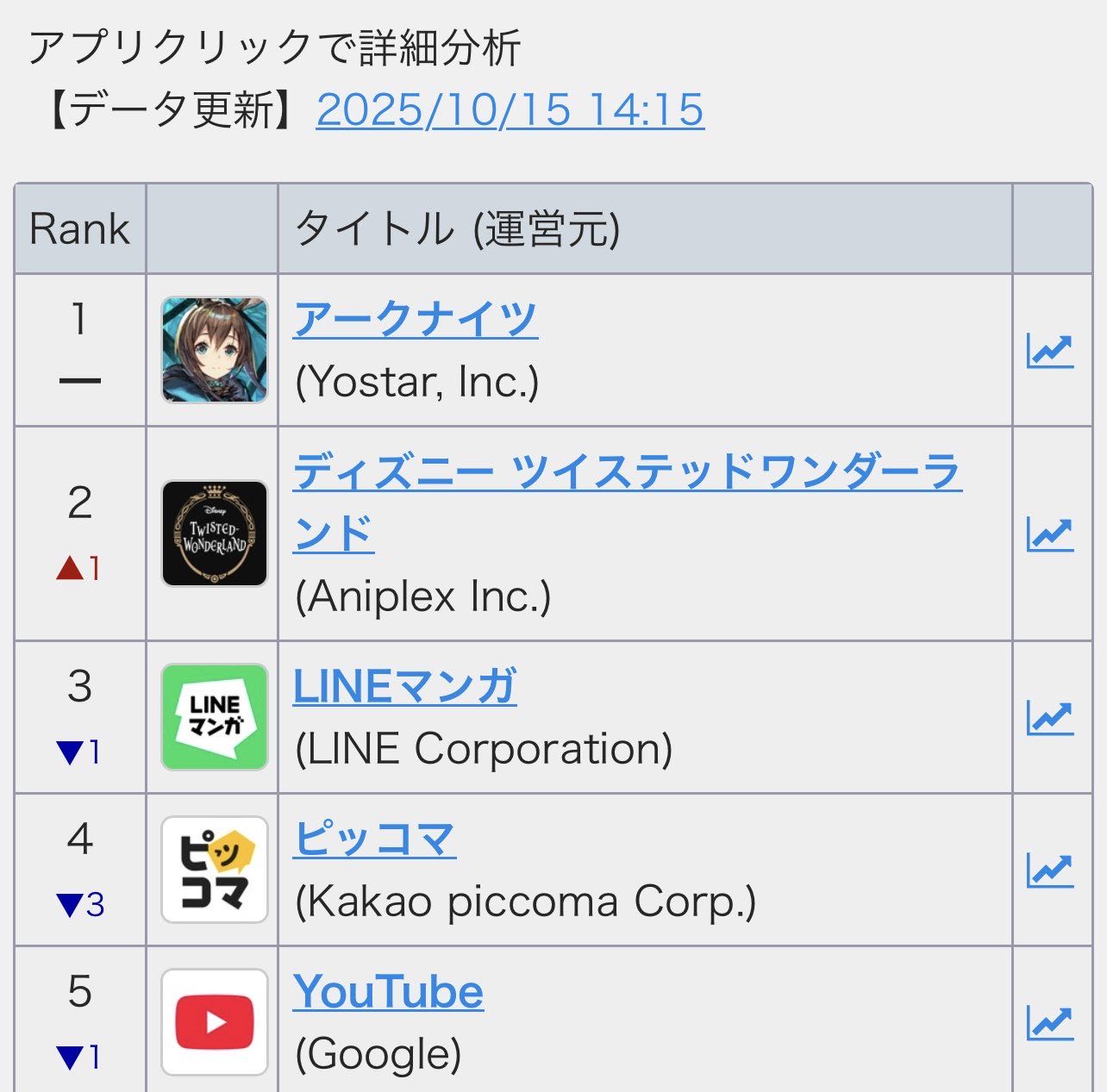Tap the アークナイツ app icon

point(214,350)
